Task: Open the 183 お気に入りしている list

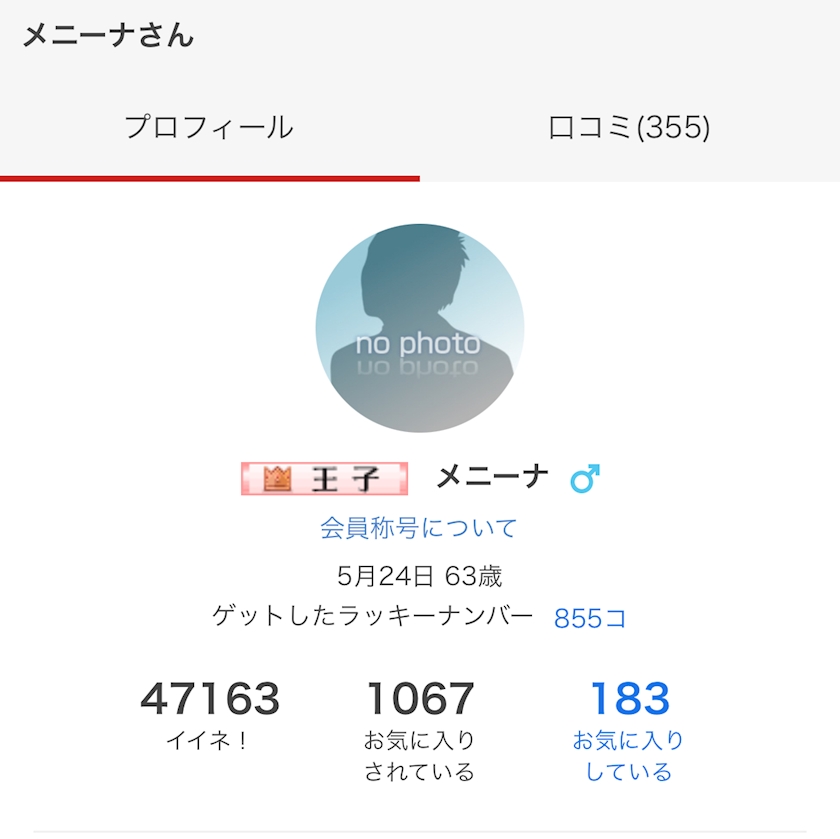Action: [x=629, y=699]
